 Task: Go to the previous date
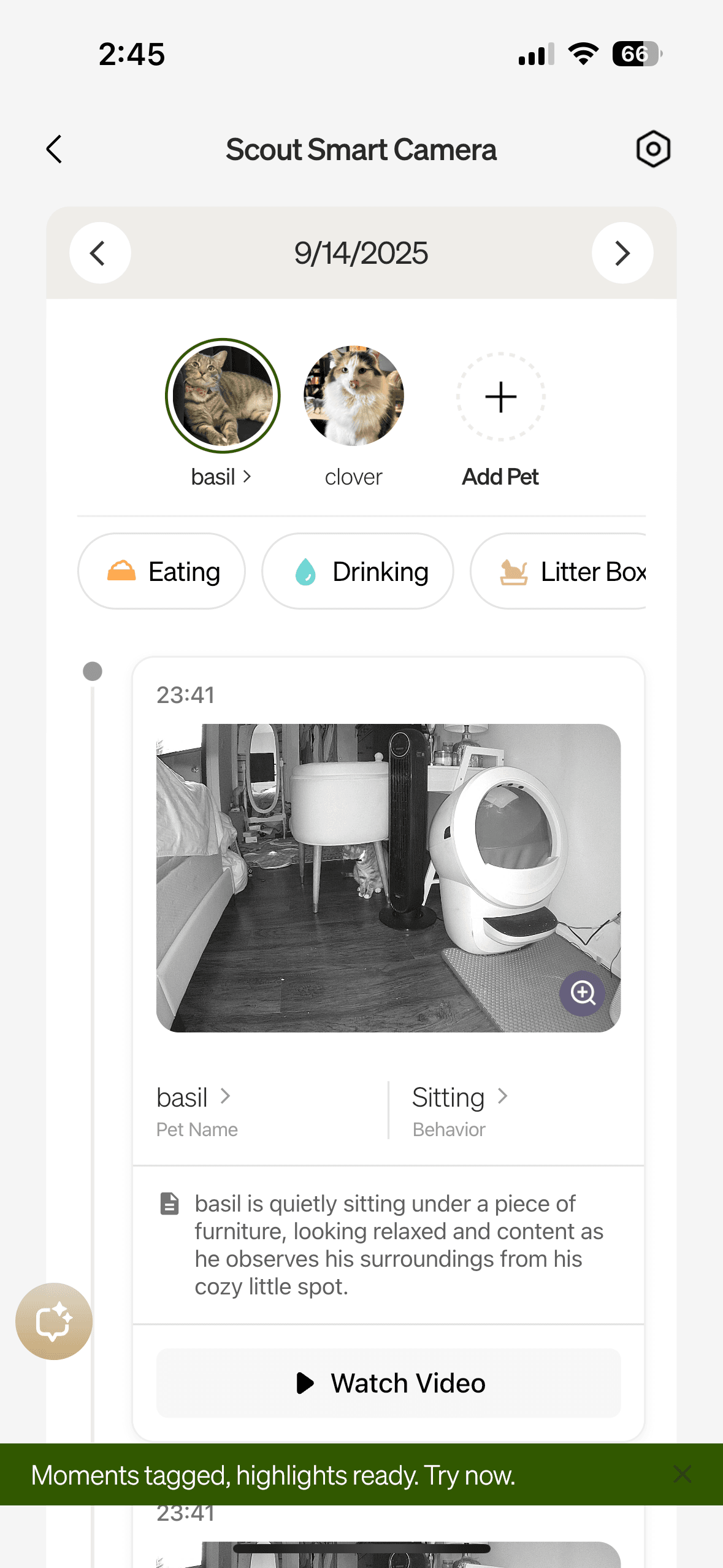point(100,253)
